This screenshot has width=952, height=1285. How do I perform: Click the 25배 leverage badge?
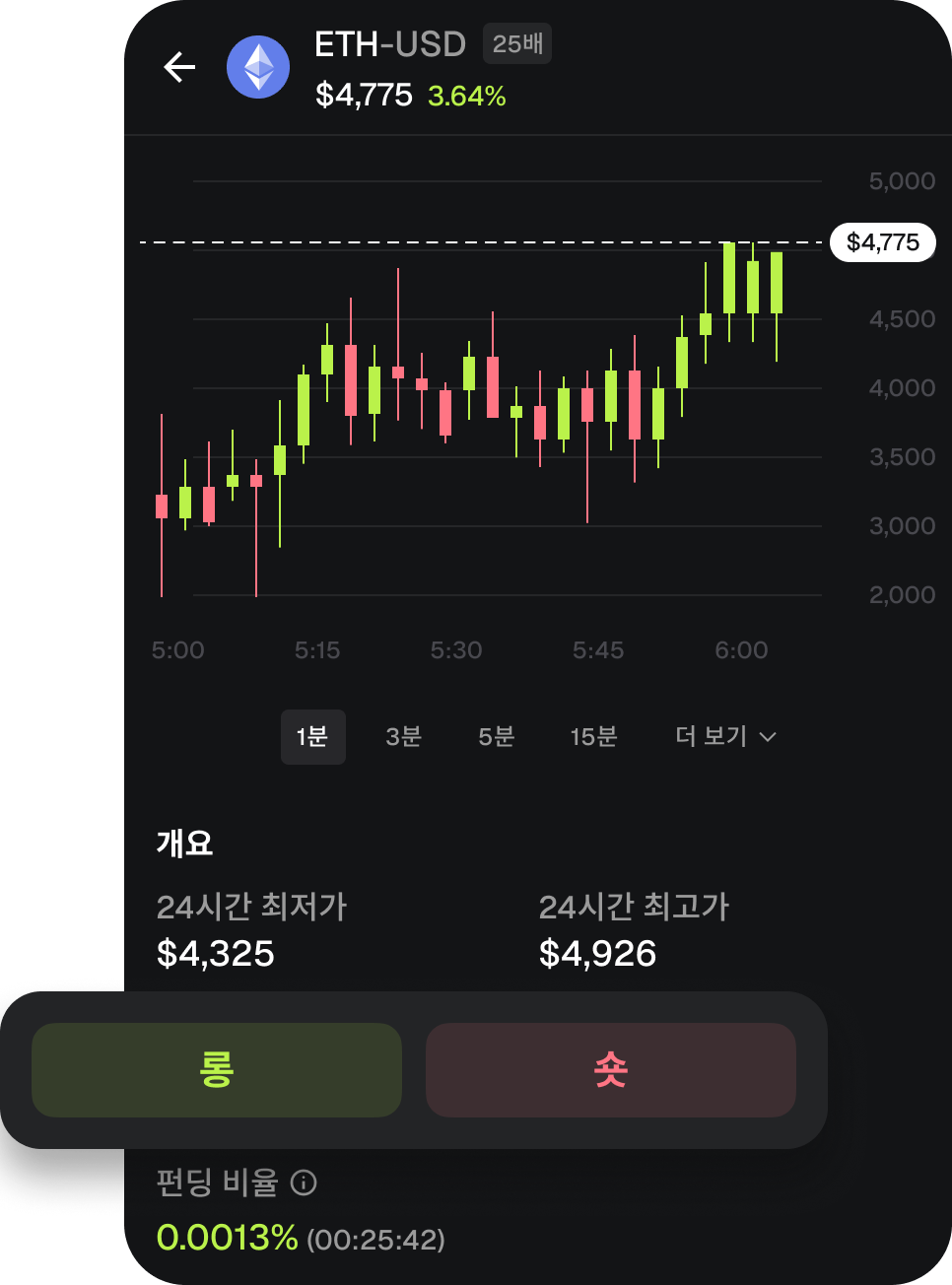click(x=516, y=44)
